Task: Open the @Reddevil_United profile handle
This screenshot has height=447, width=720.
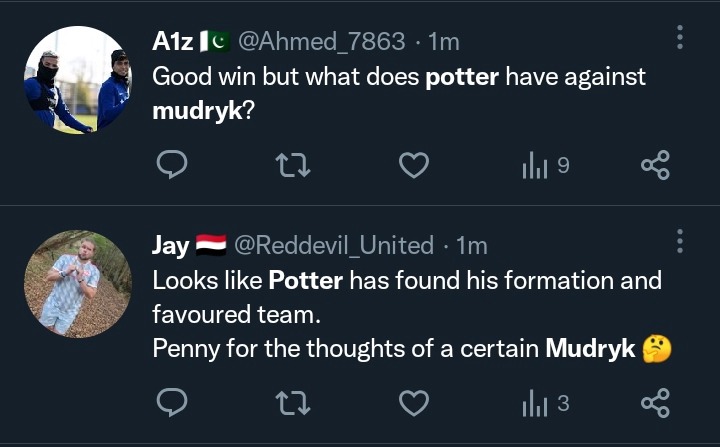Action: point(334,245)
